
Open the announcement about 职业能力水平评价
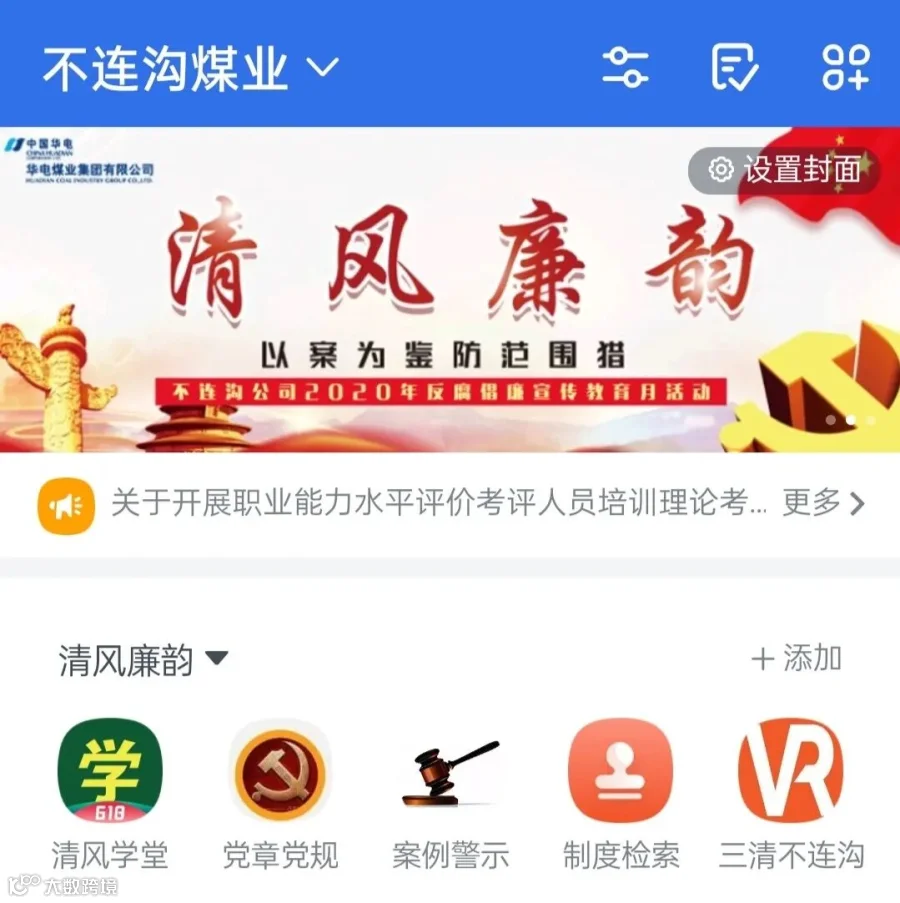[438, 503]
